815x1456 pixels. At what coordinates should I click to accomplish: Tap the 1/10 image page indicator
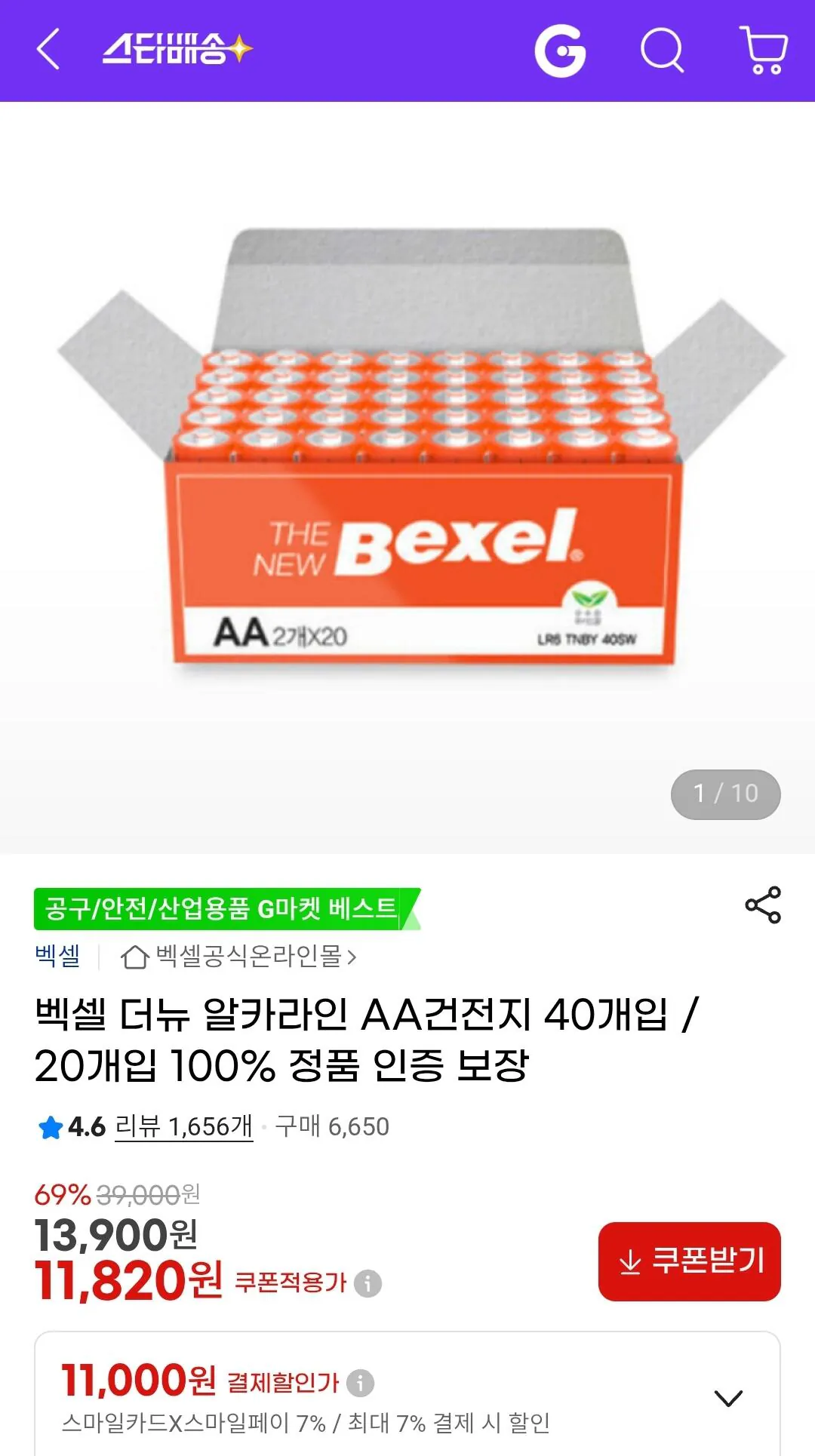click(x=725, y=794)
